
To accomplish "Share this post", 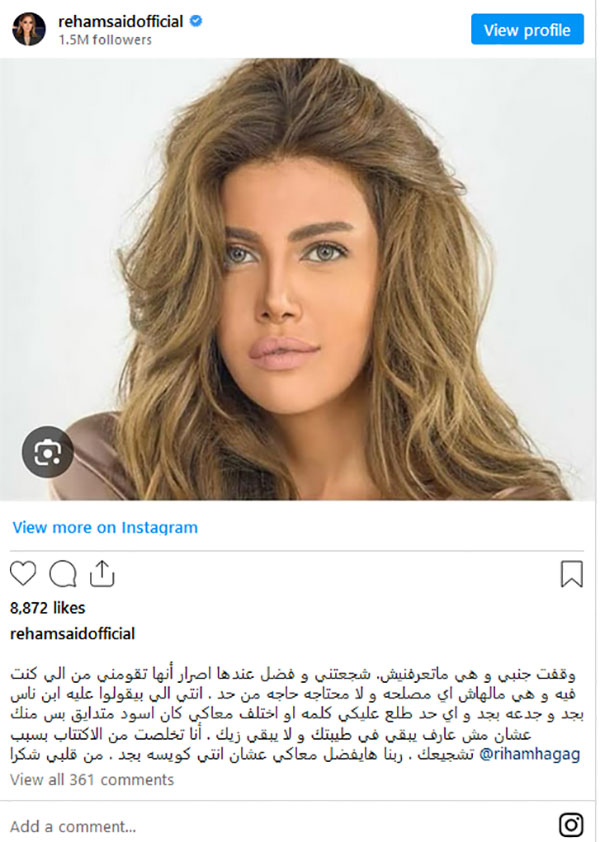I will 100,573.
